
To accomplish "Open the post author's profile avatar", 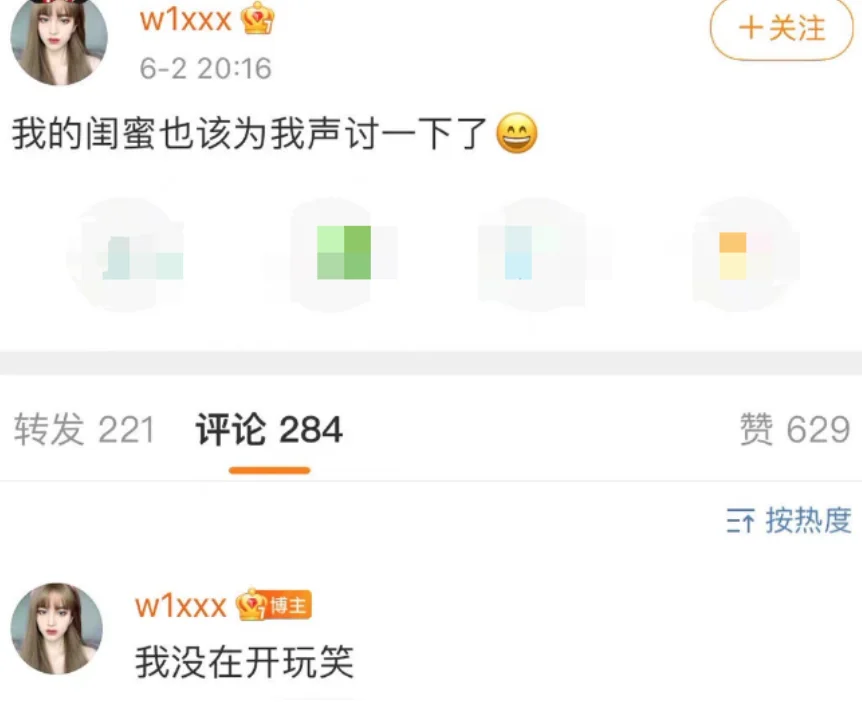I will (58, 38).
